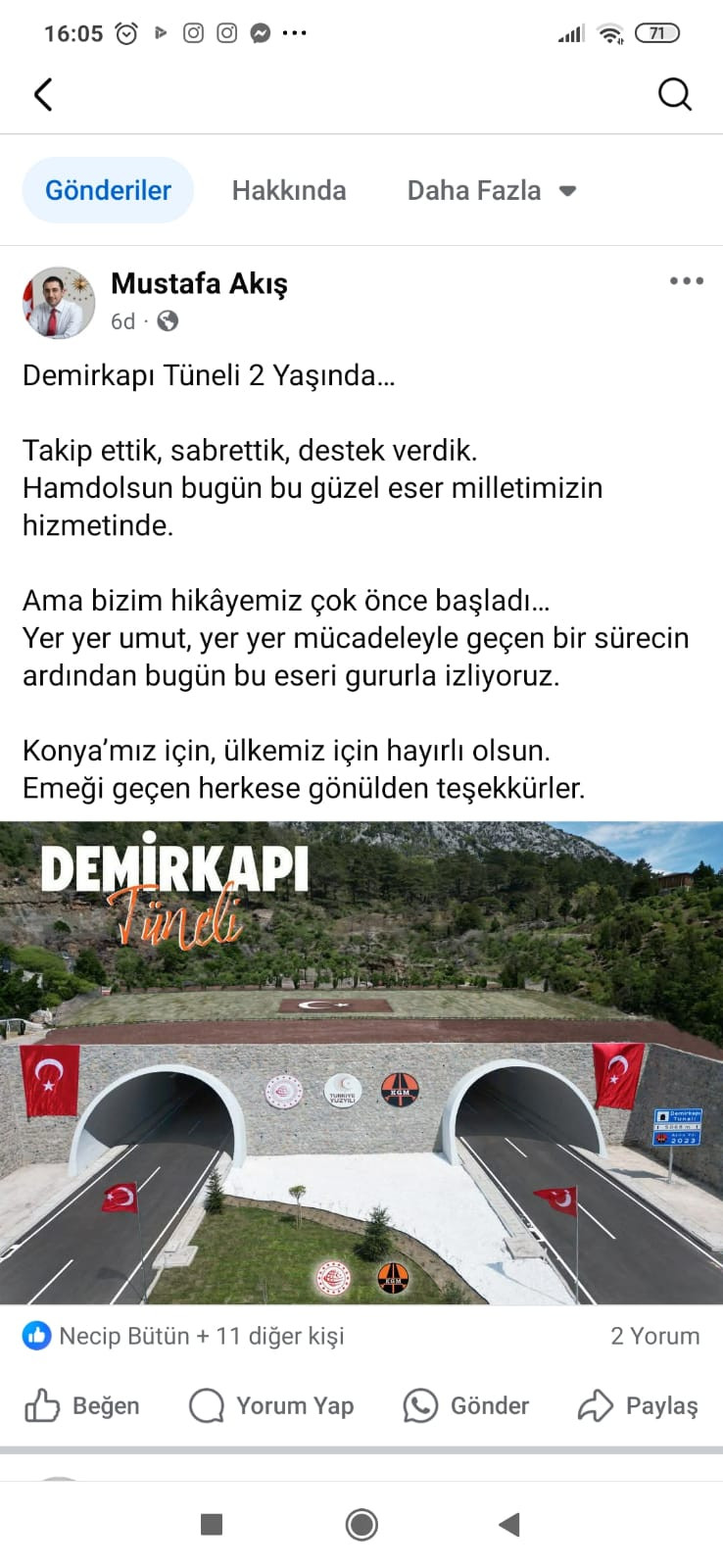Open Mustafa Akış's profile picture

click(x=59, y=302)
